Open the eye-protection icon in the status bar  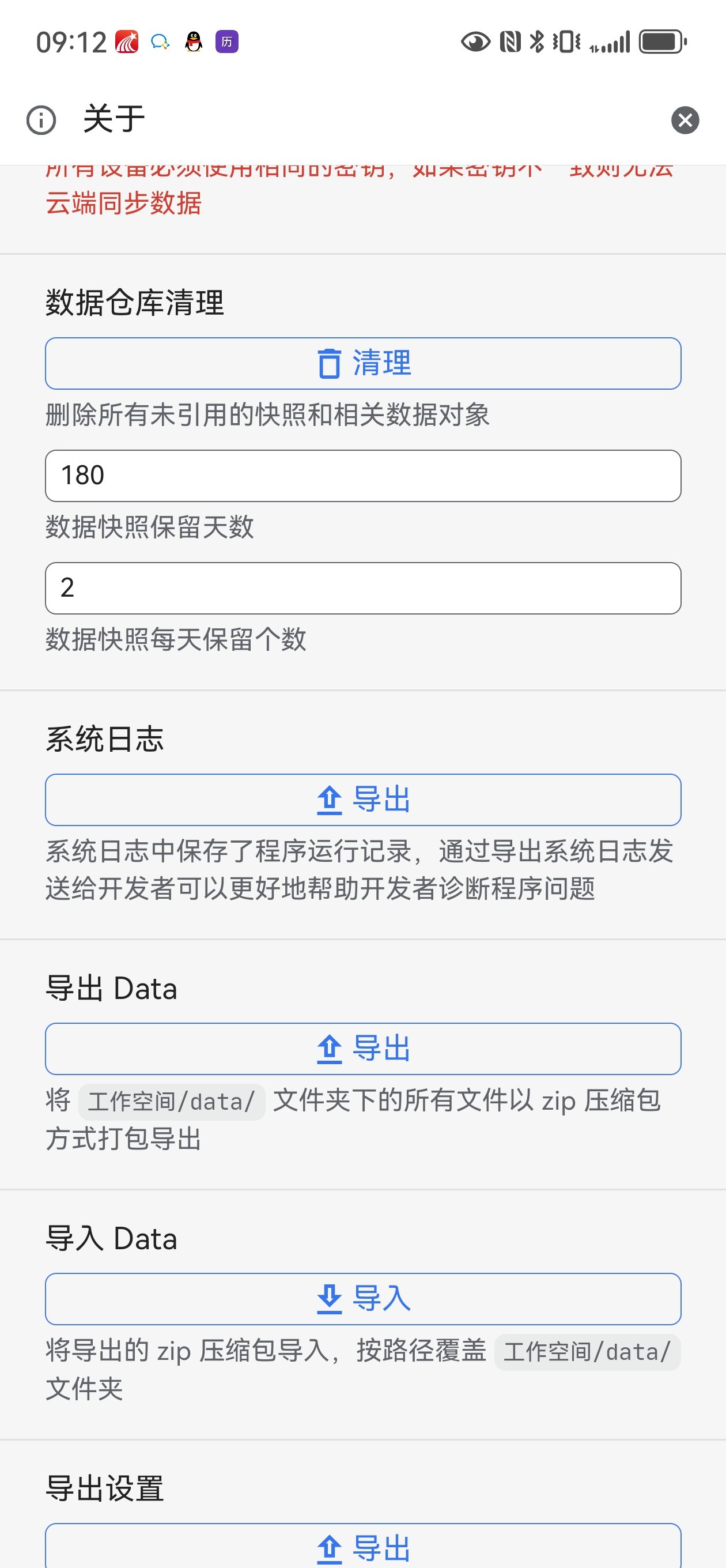(x=475, y=42)
